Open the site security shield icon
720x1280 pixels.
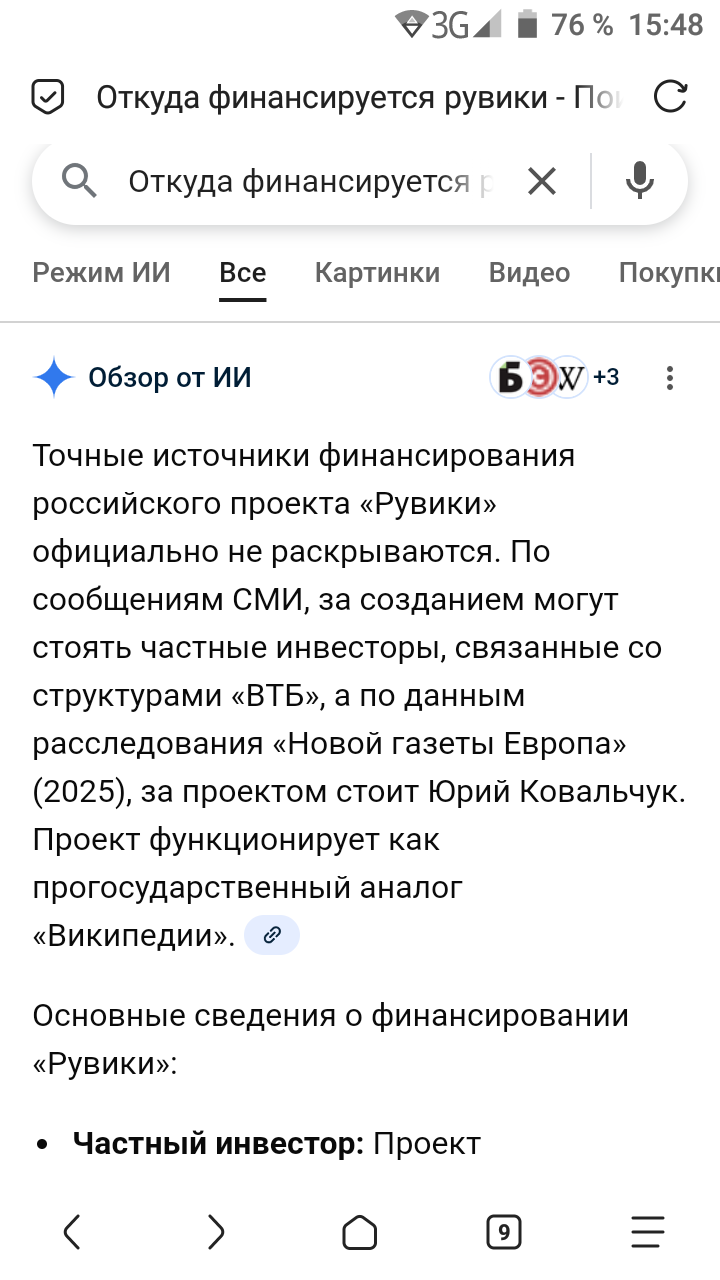[x=48, y=97]
